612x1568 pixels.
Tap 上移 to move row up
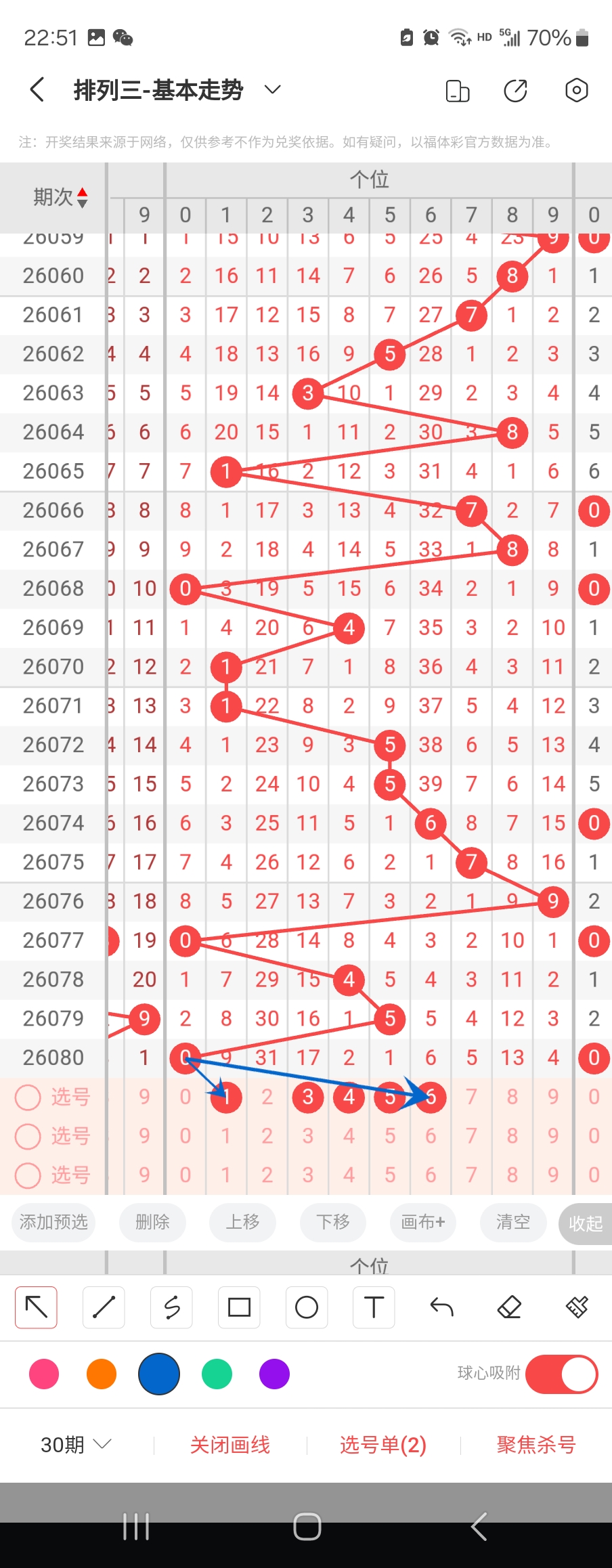click(x=242, y=1222)
